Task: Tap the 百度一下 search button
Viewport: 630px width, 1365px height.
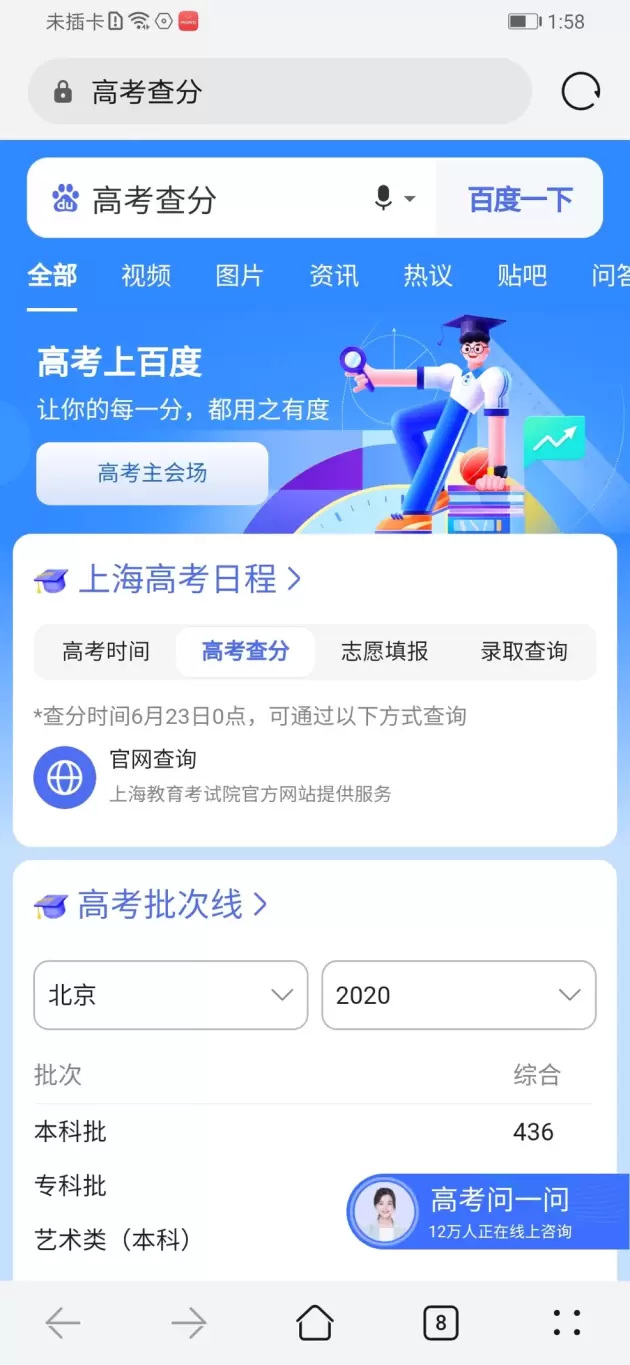Action: [520, 199]
